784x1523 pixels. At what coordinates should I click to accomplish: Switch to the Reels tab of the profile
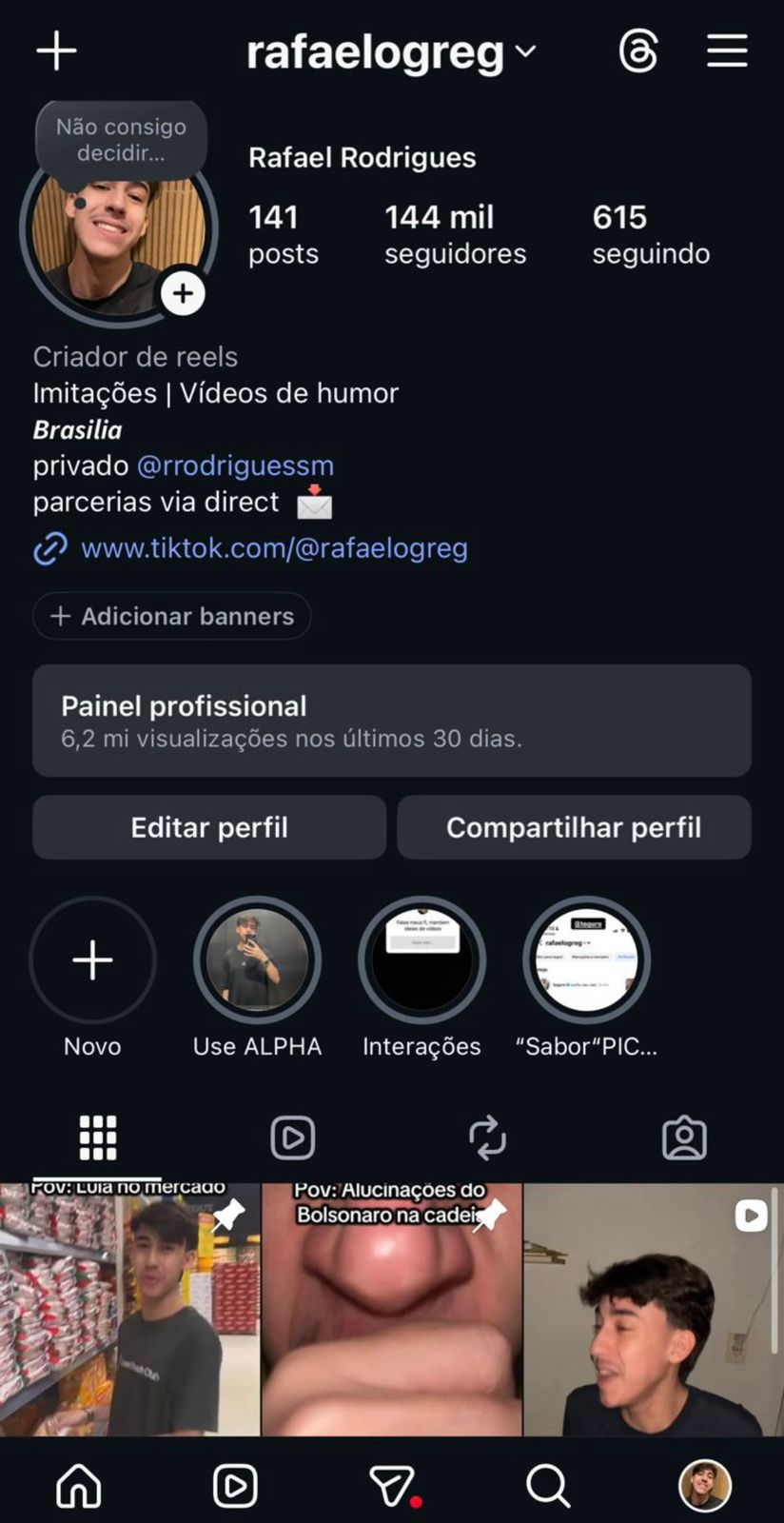[293, 1137]
